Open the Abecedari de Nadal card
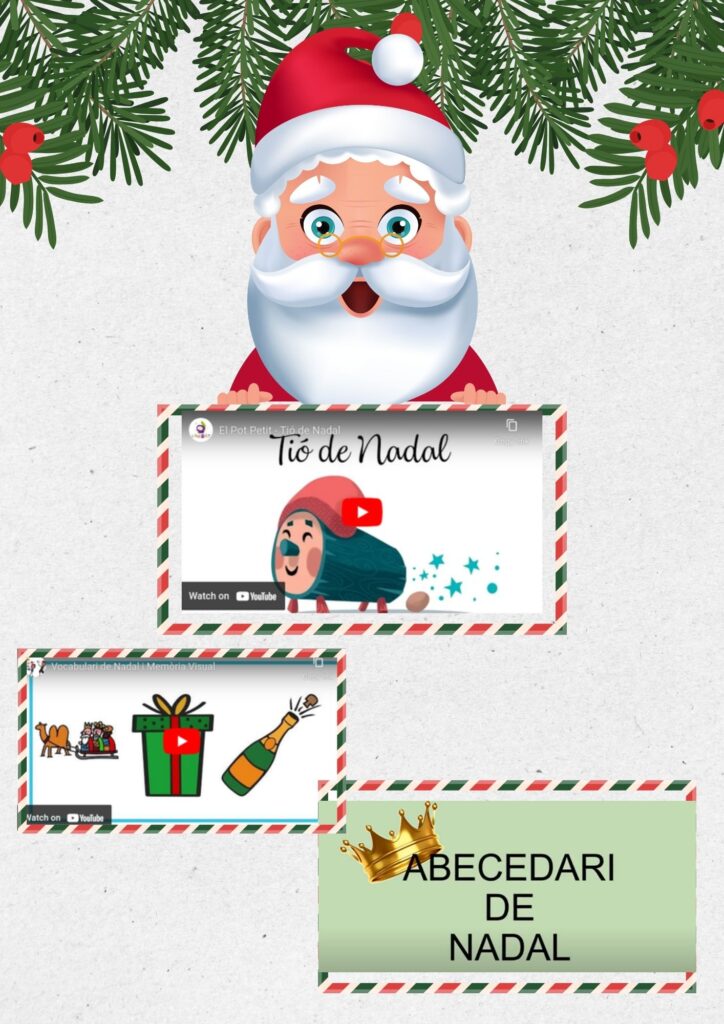This screenshot has height=1024, width=724. click(x=507, y=885)
